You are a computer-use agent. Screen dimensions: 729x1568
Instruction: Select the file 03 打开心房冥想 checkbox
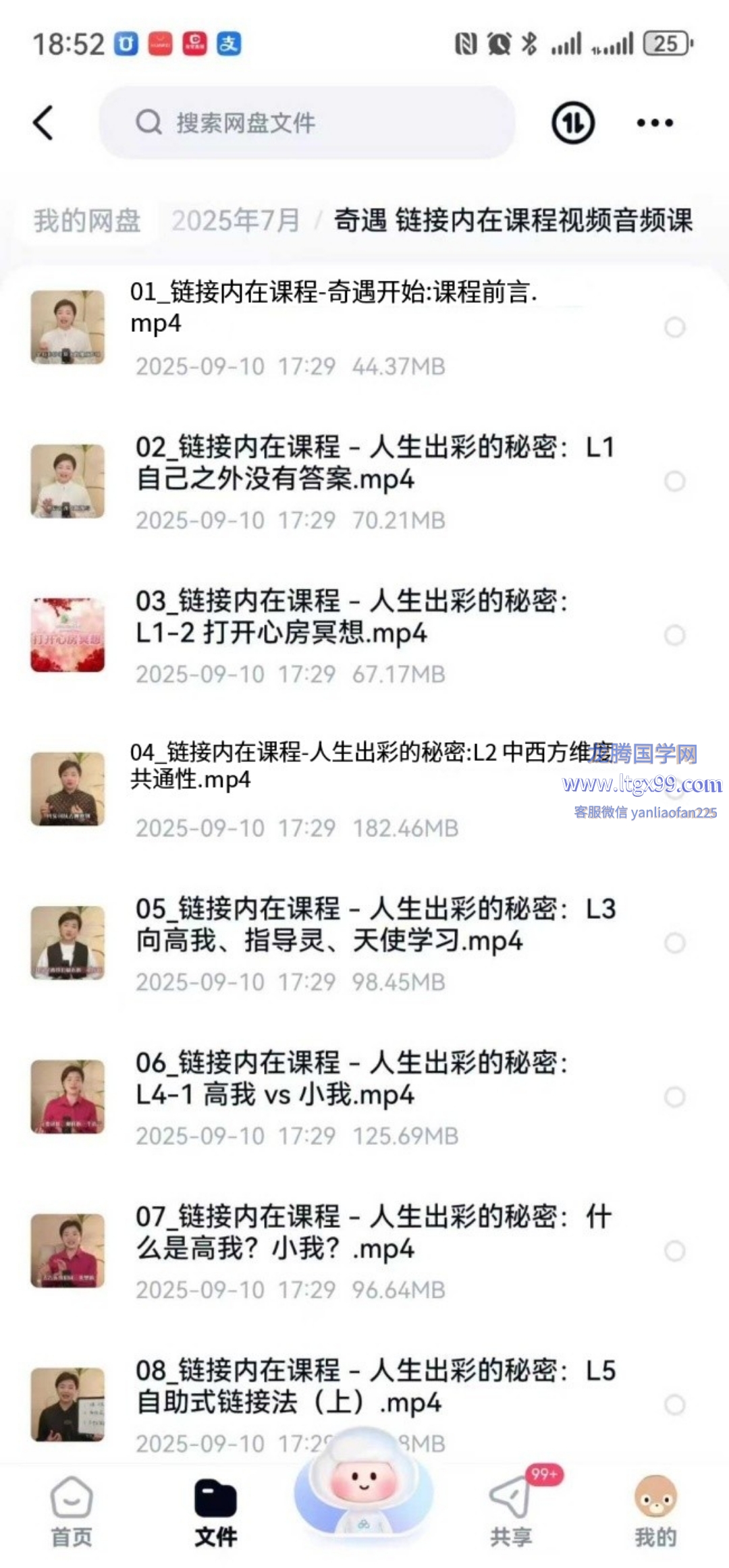[x=674, y=636]
